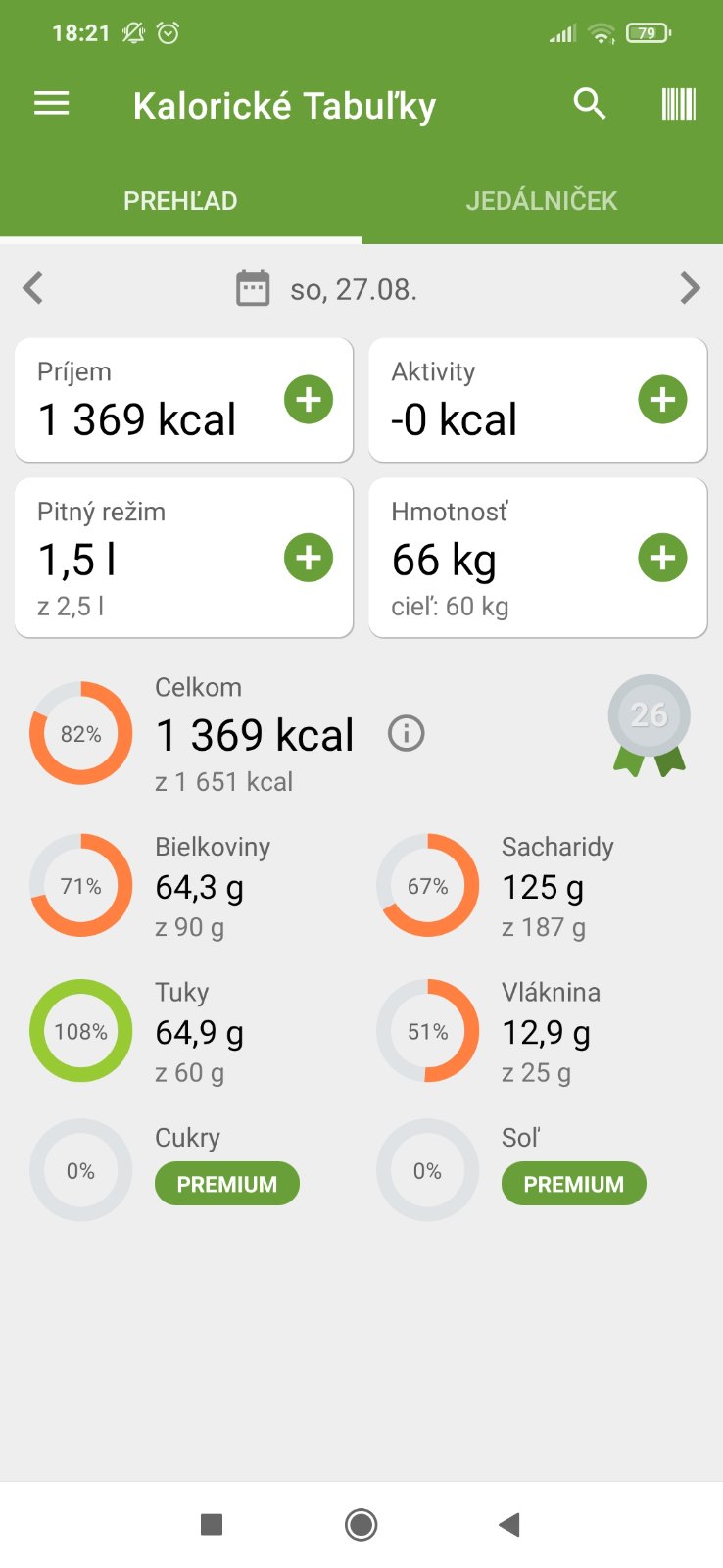The image size is (723, 1568).
Task: Add food intake with Príjem plus
Action: point(309,400)
